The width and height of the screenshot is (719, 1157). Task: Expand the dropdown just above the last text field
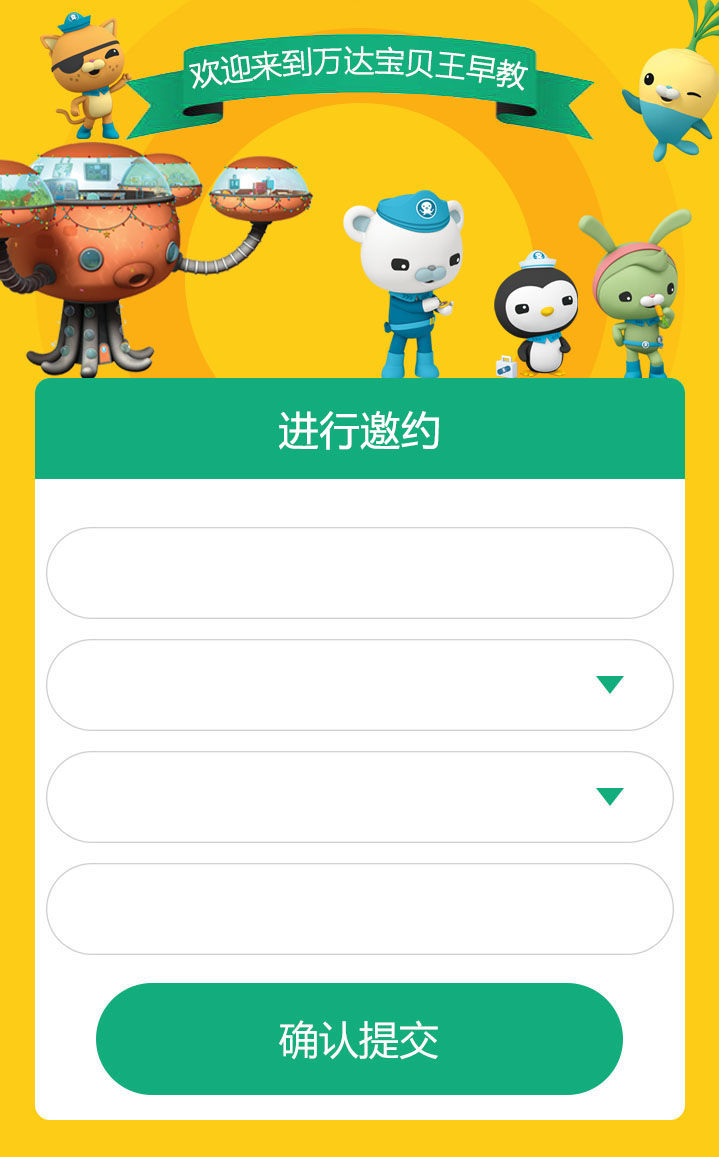pyautogui.click(x=360, y=797)
